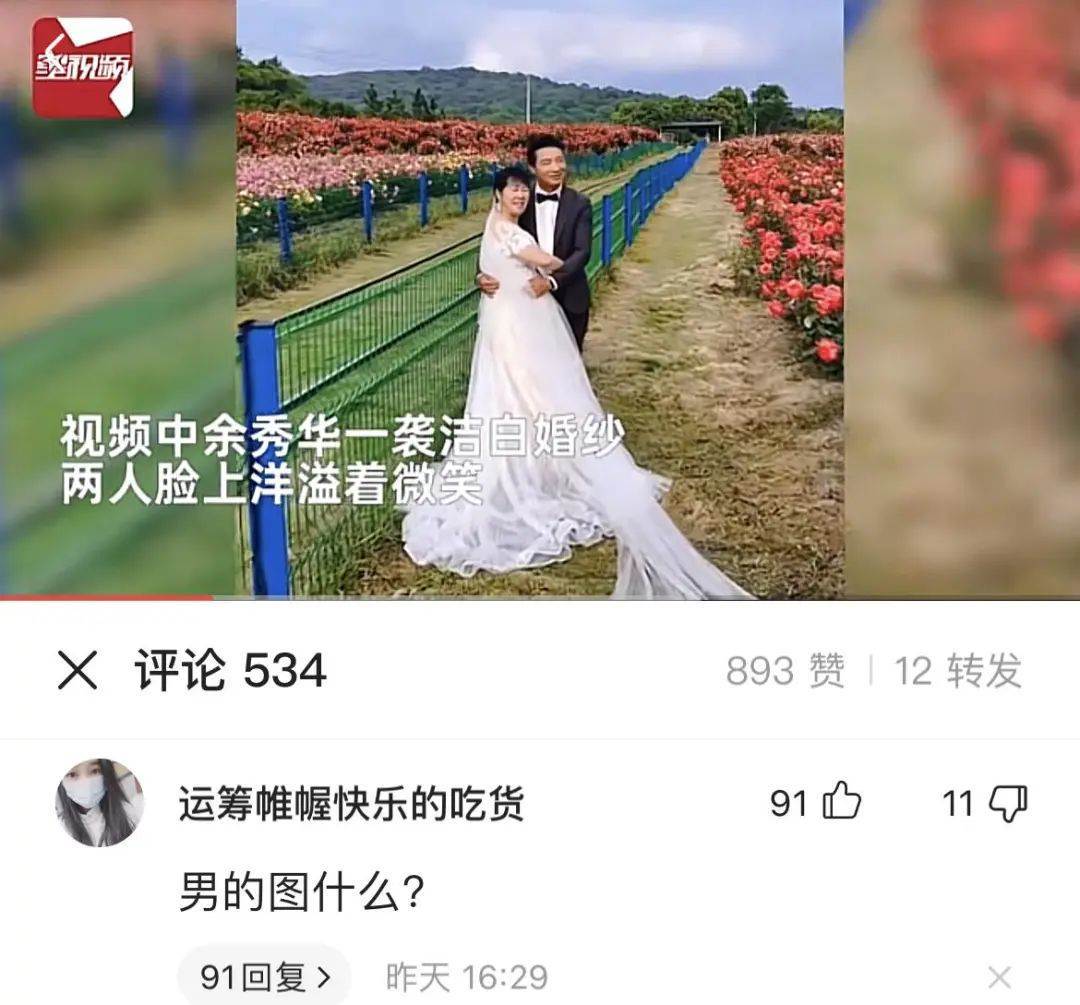
Task: Close the comments panel
Action: (x=78, y=671)
